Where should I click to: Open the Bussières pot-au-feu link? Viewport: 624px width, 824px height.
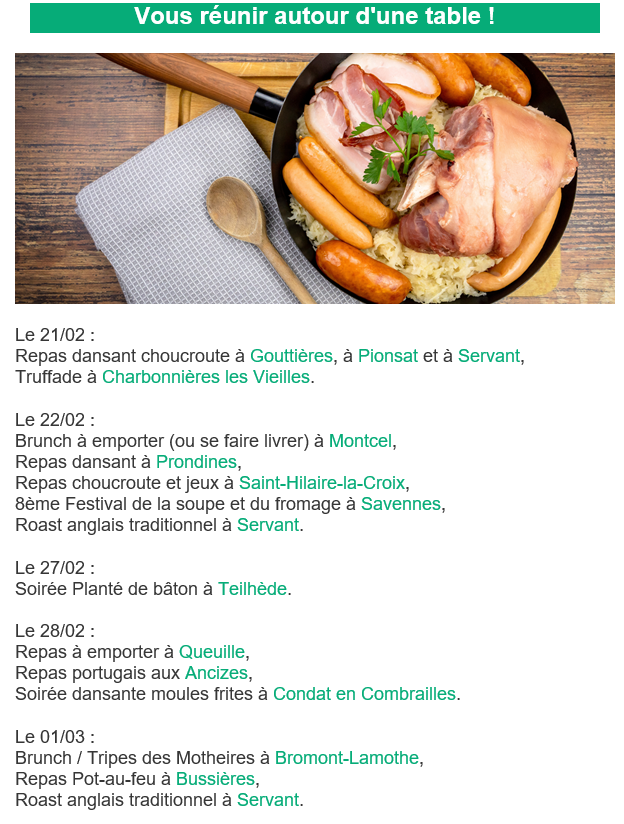[x=216, y=779]
